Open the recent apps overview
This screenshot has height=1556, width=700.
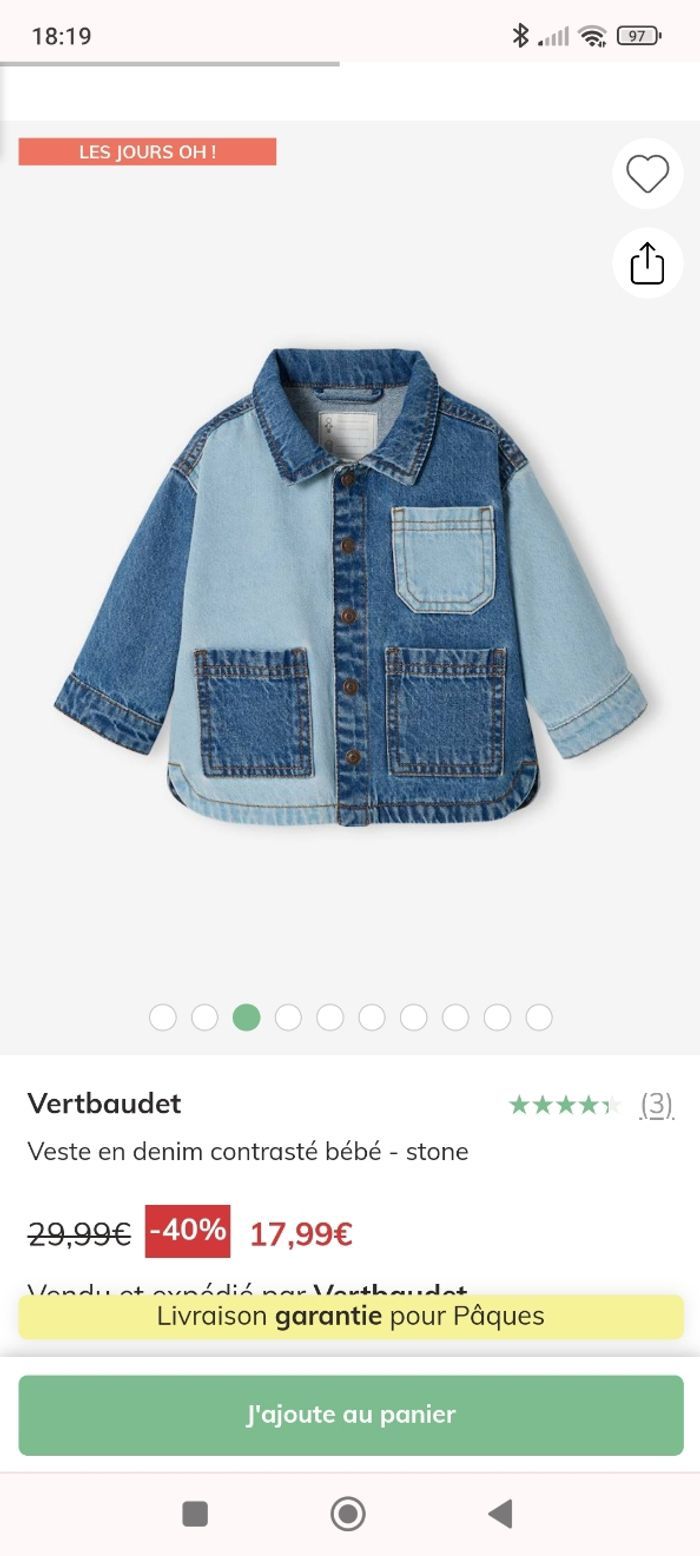(195, 1513)
